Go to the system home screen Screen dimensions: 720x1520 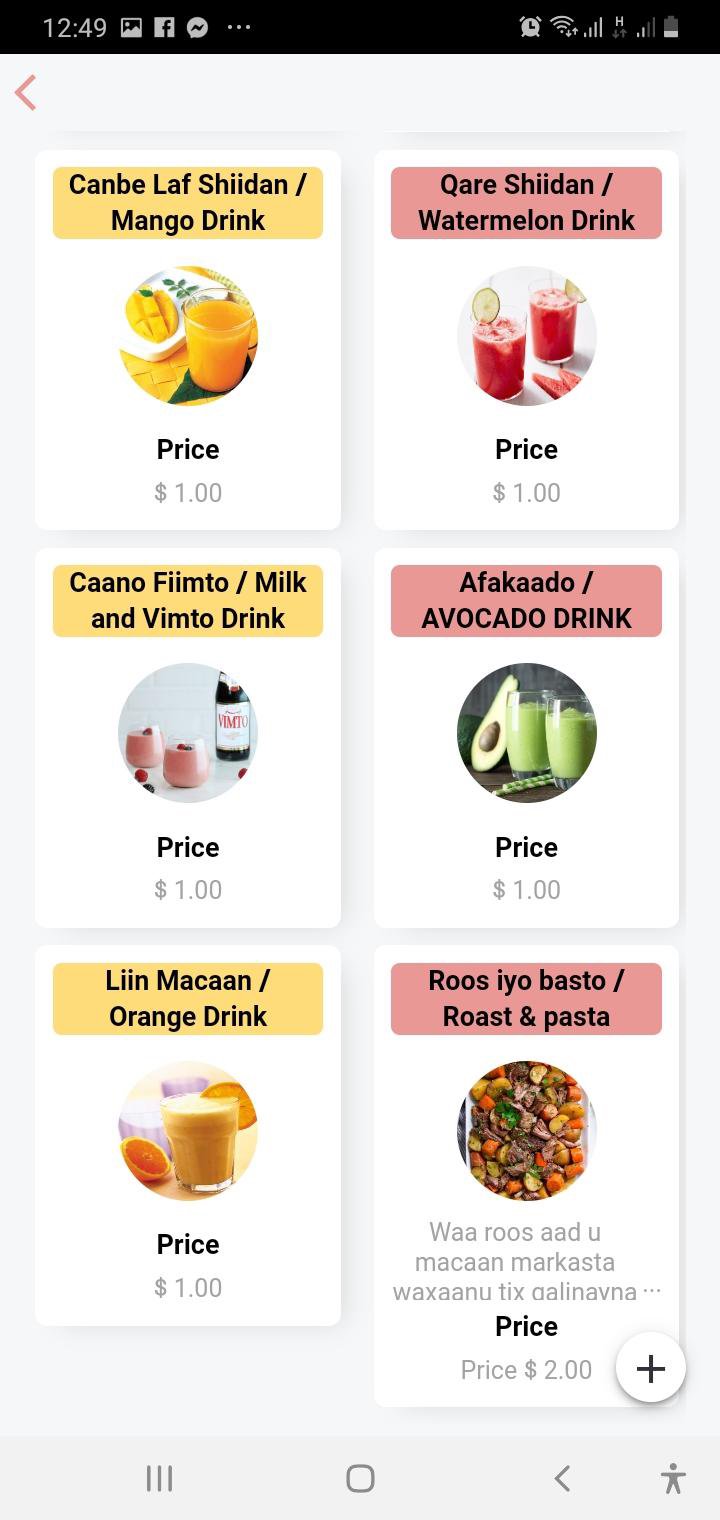360,1478
